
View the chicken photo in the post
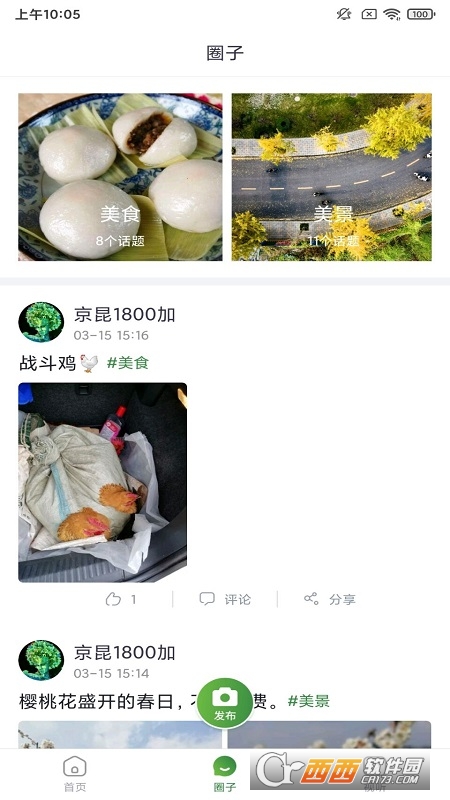[103, 482]
